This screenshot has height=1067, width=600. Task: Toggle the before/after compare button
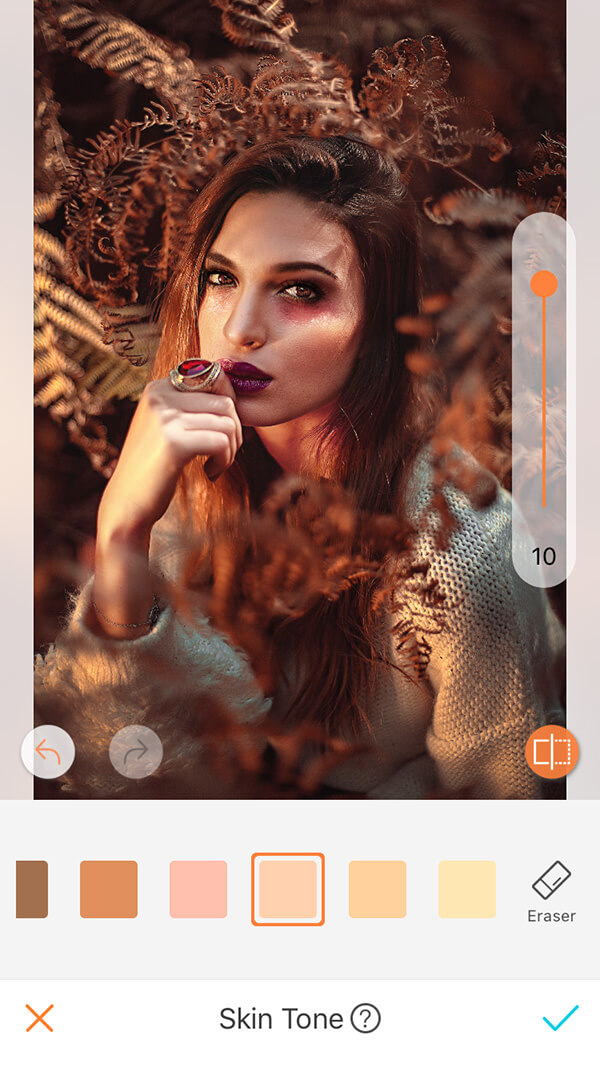pyautogui.click(x=551, y=752)
